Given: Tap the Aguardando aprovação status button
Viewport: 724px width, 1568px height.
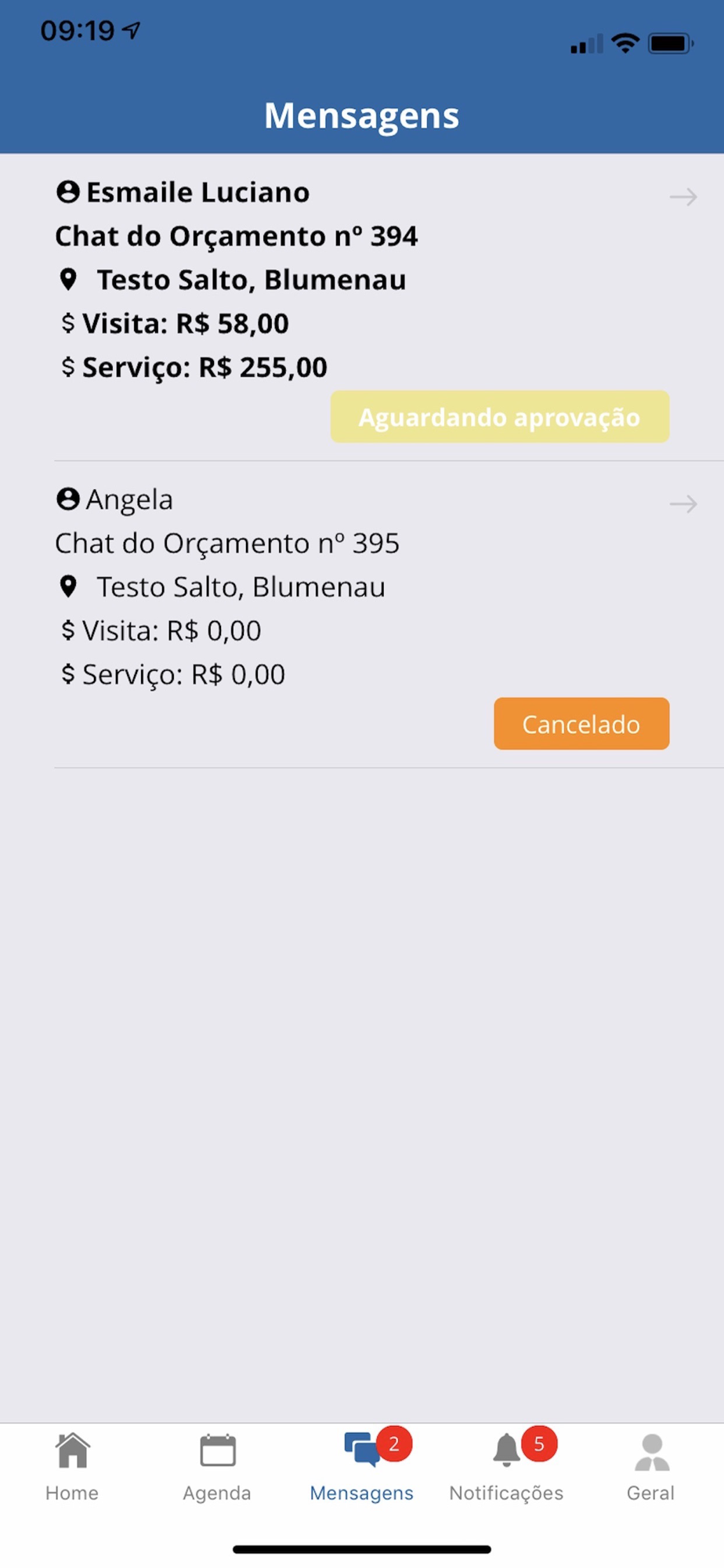Looking at the screenshot, I should click(x=500, y=417).
